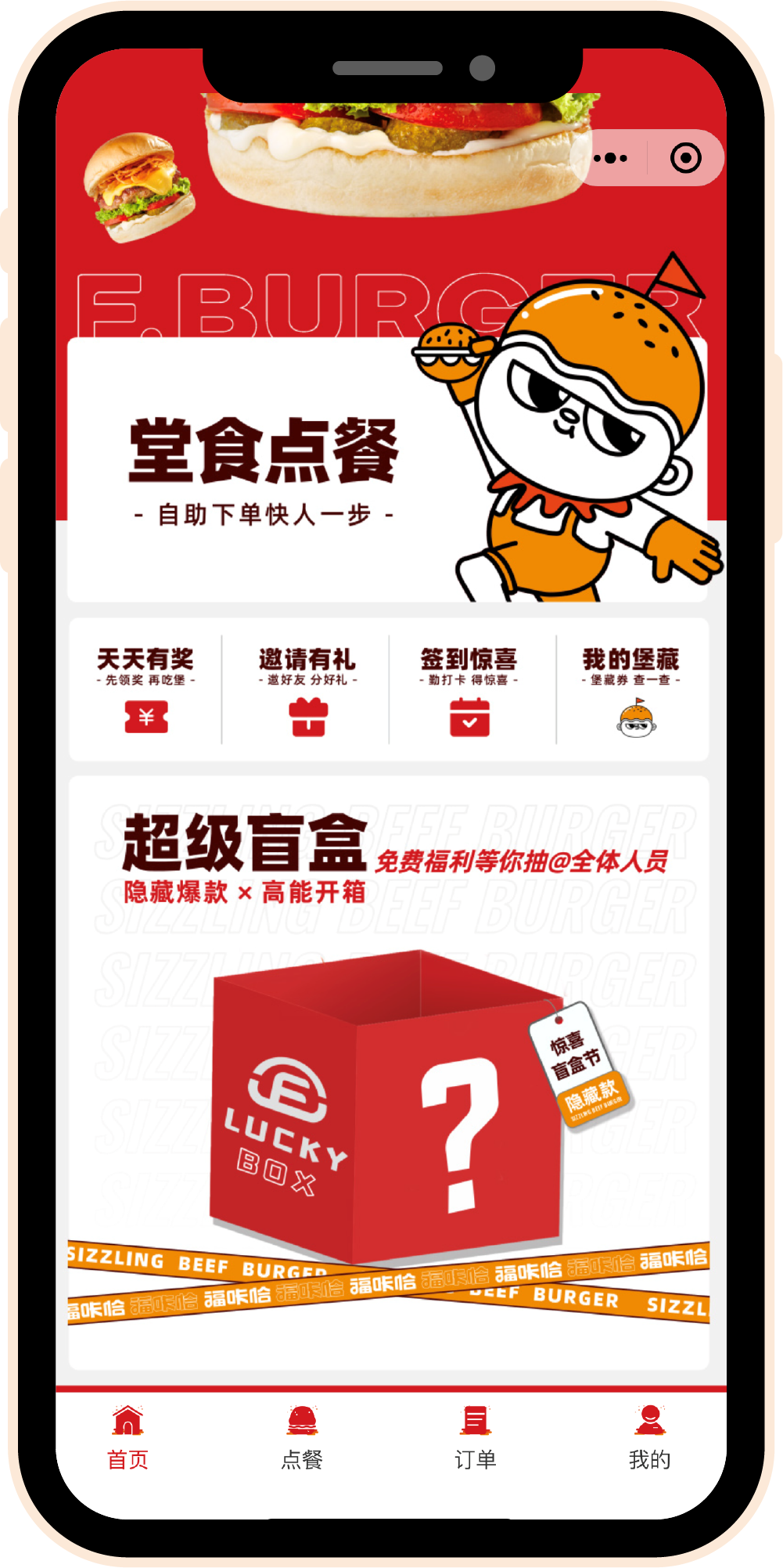The image size is (783, 1568).
Task: Open 邀请有礼 invite friends gift
Action: [307, 689]
